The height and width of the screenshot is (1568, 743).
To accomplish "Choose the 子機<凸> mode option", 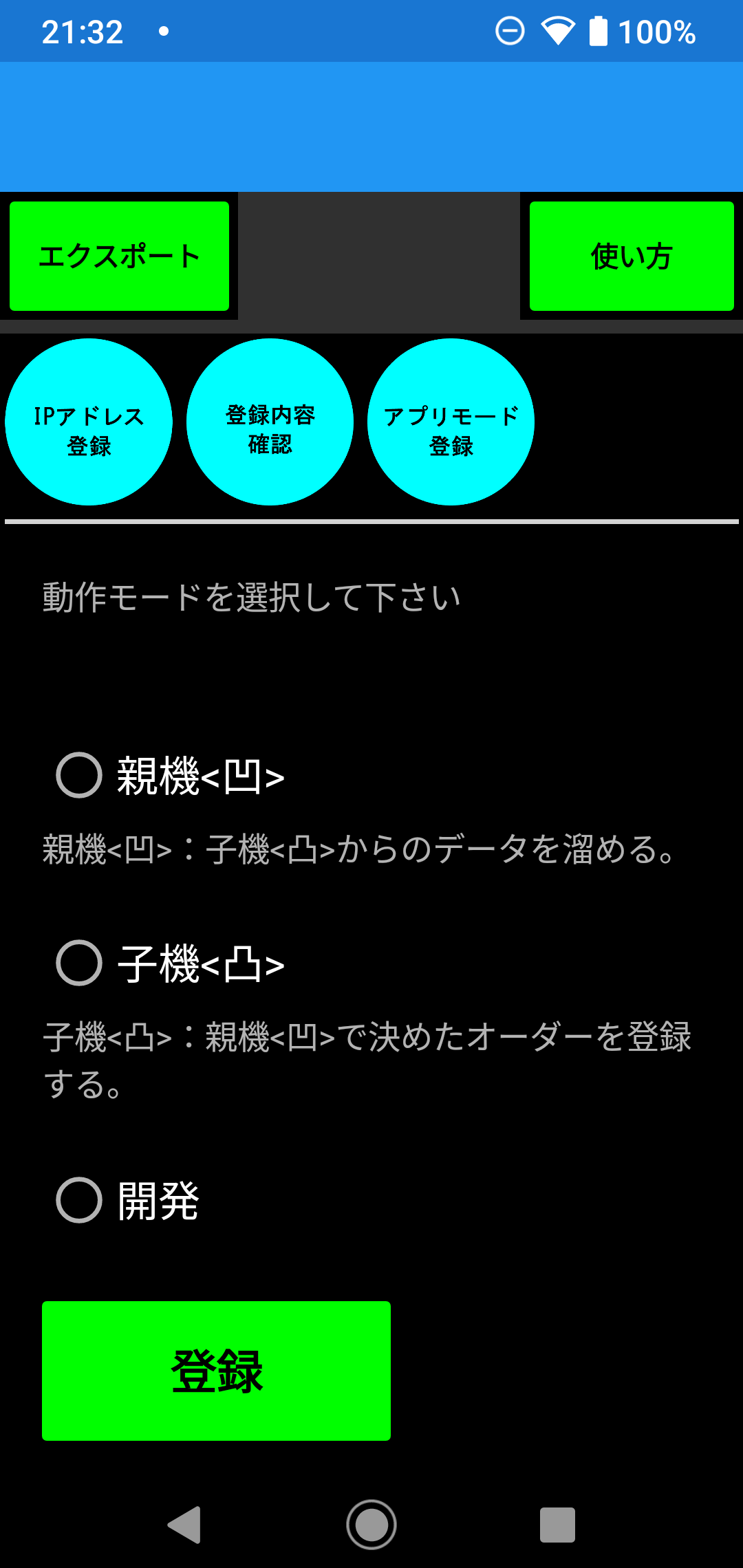I will [x=80, y=963].
